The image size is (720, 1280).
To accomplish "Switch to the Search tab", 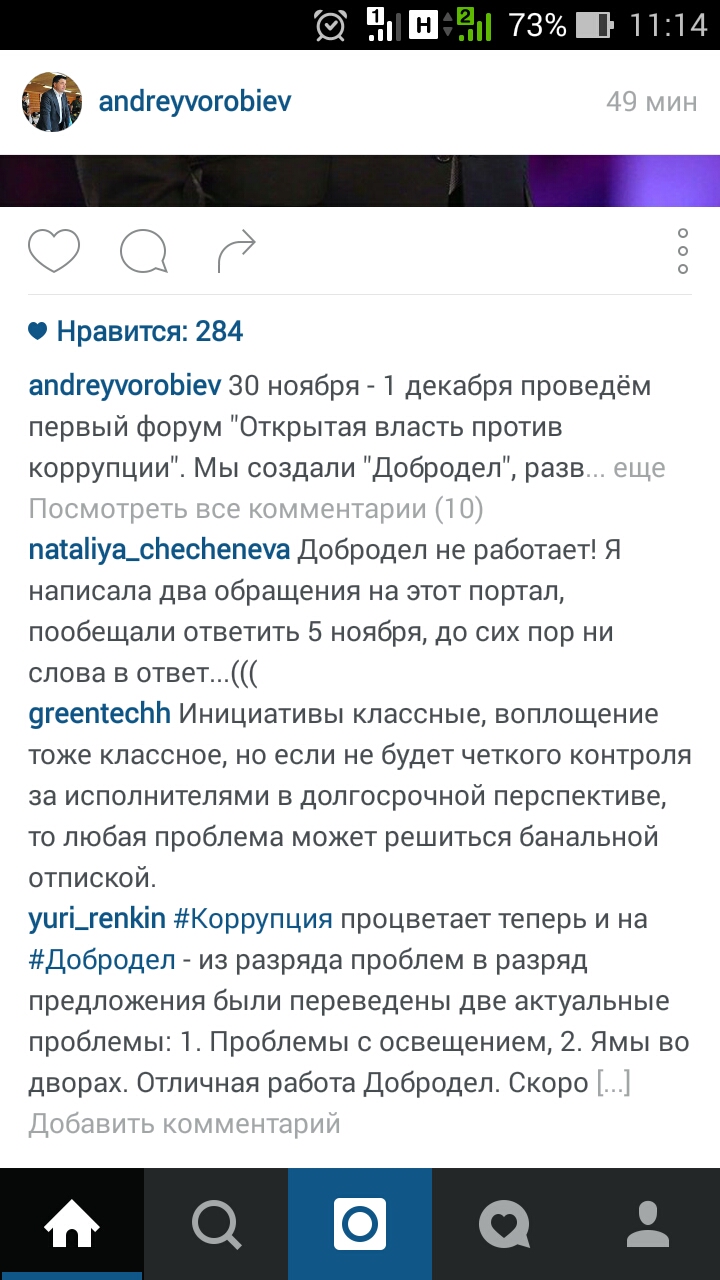I will (216, 1224).
